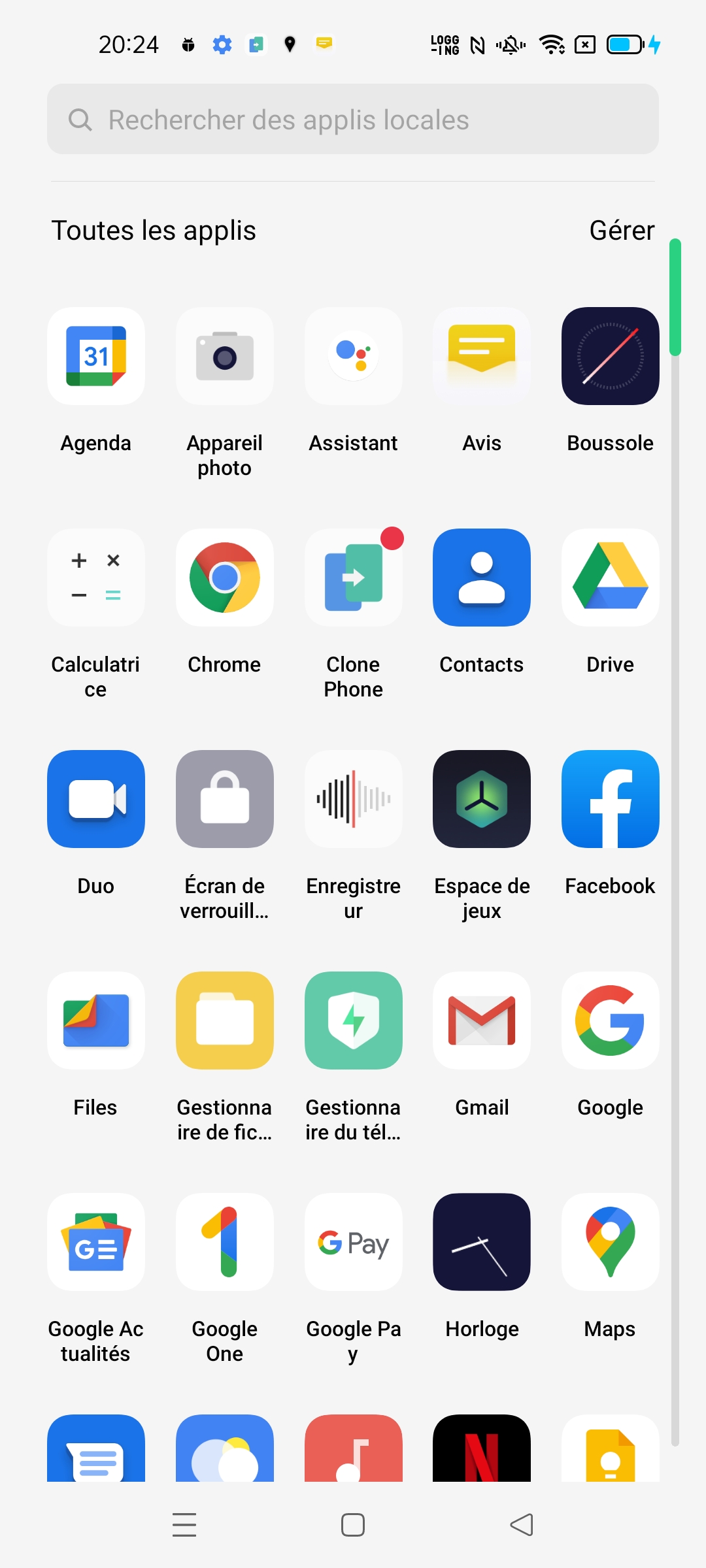Screen dimensions: 706x1568
Task: Tap the local apps search field
Action: pos(353,119)
